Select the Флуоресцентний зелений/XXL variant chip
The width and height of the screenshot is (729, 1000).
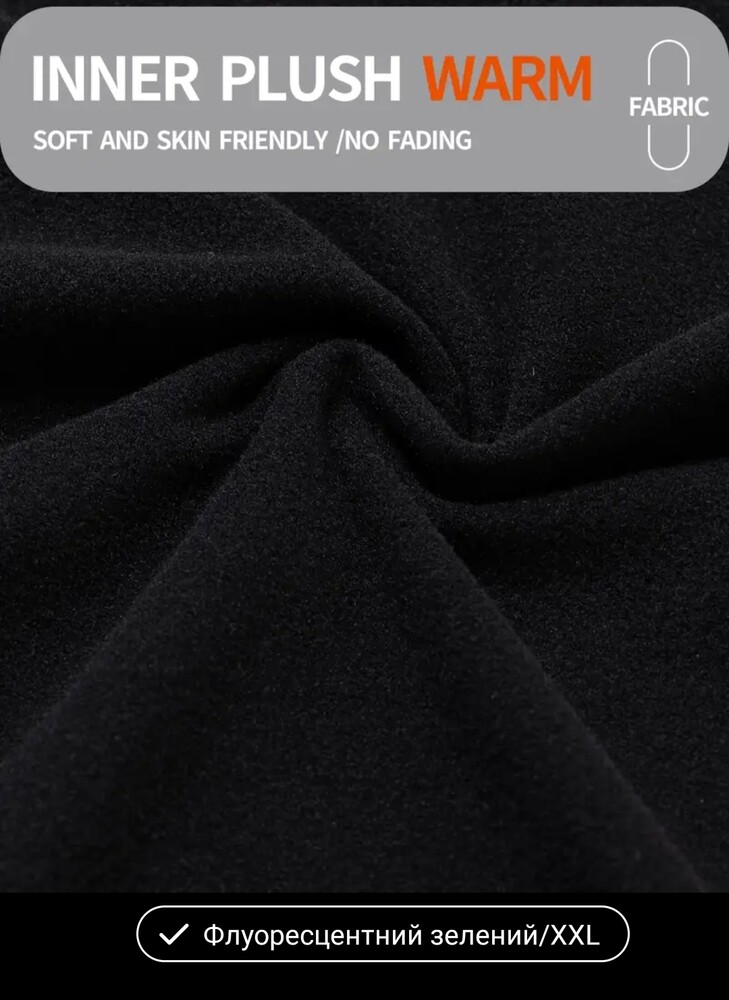[x=382, y=935]
